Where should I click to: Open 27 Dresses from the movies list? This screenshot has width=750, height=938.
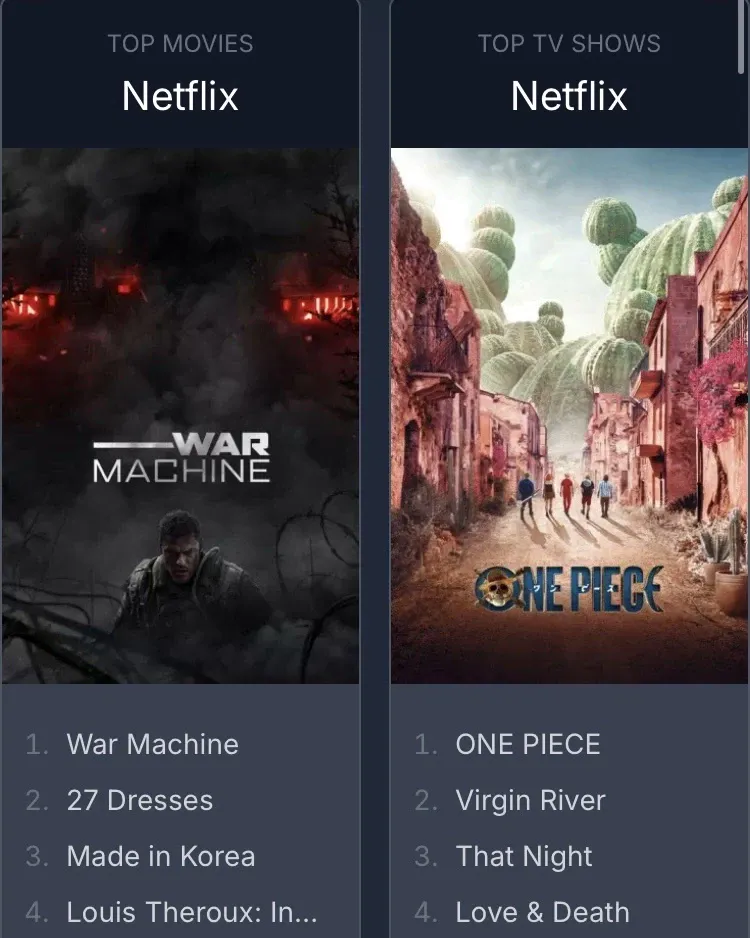click(x=139, y=800)
